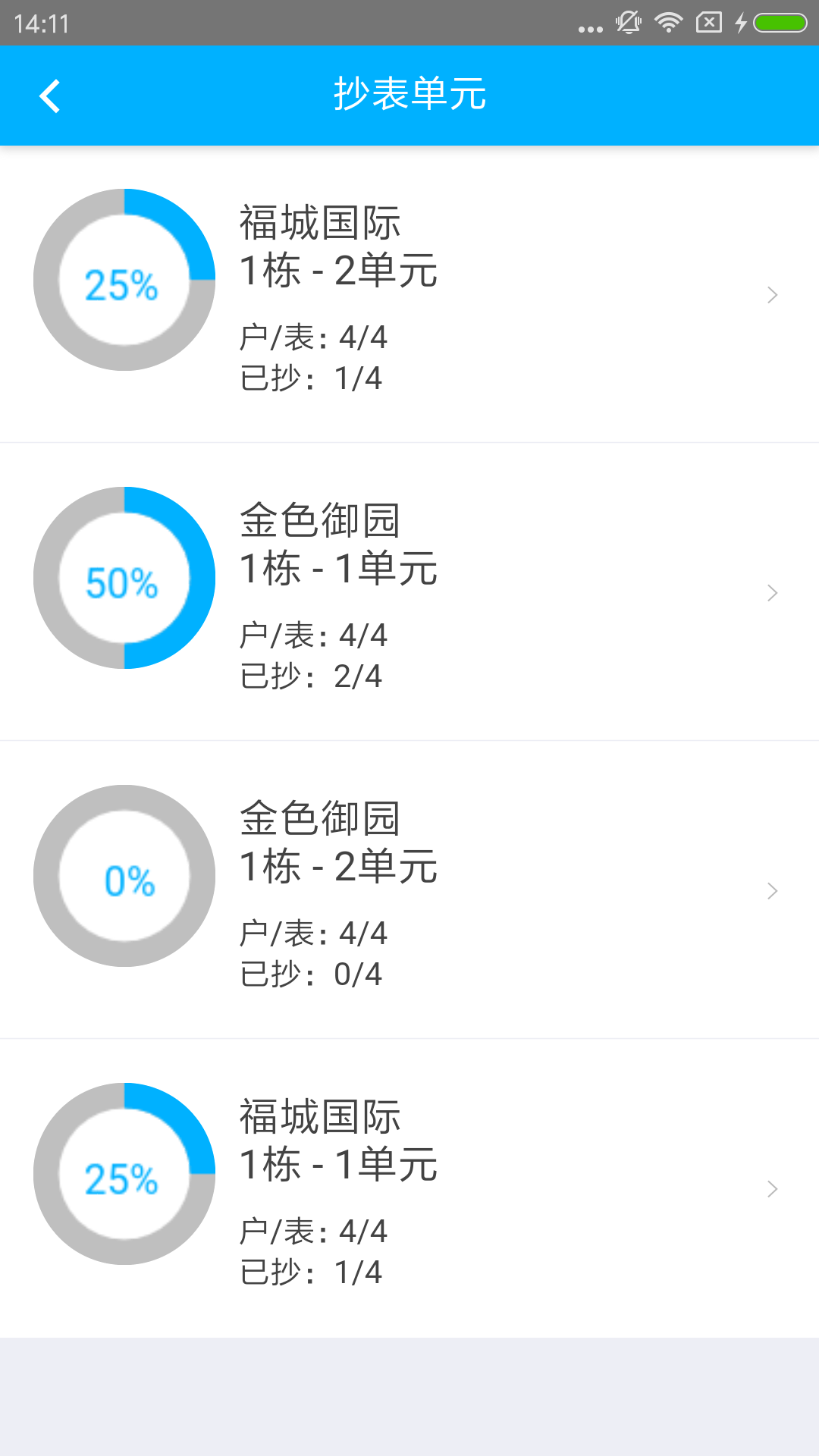Tap the 0% progress circle for 金色御园 1栋-2单元
This screenshot has width=819, height=1456.
pyautogui.click(x=124, y=876)
